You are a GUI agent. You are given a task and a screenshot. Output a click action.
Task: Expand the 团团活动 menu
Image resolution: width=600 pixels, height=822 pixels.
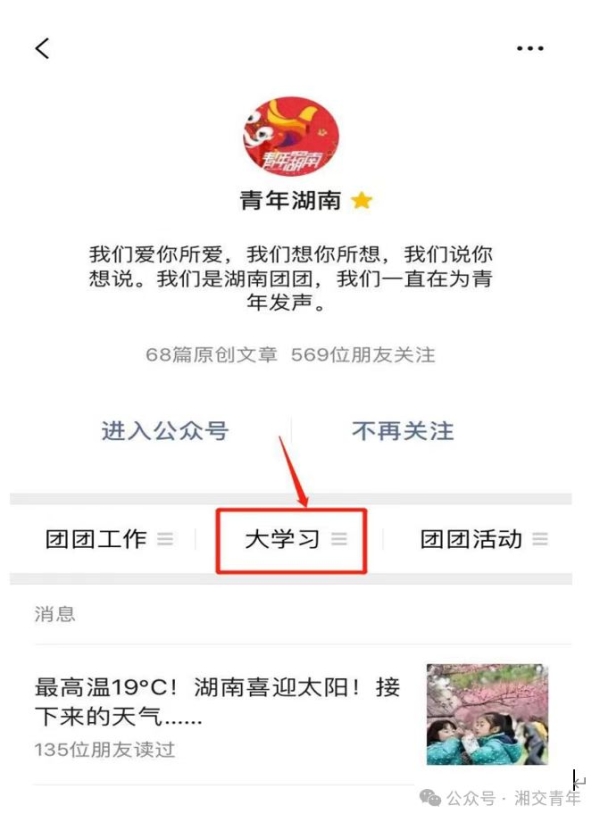point(483,539)
